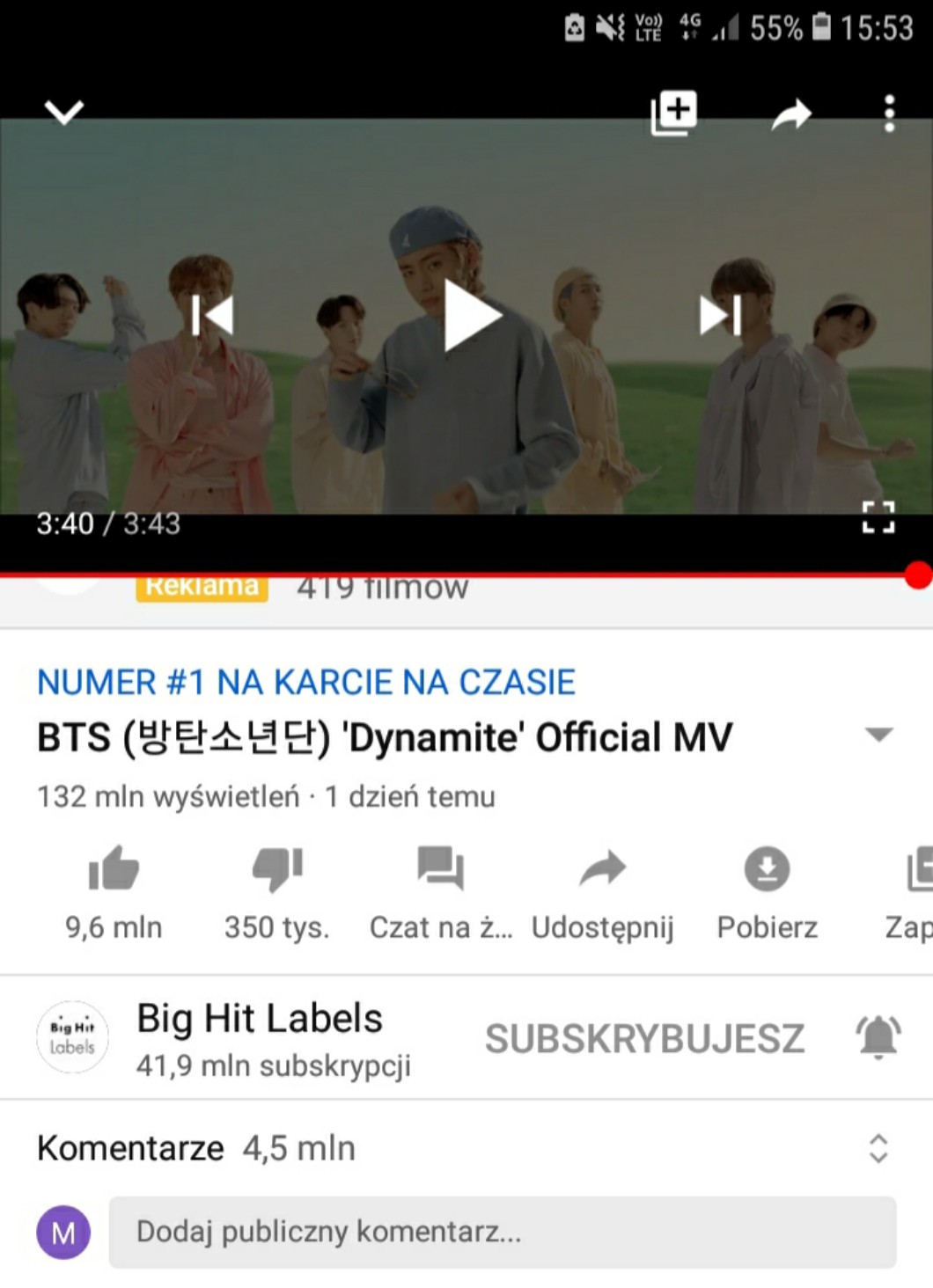Add the video to a playlist
The width and height of the screenshot is (933, 1288).
673,113
